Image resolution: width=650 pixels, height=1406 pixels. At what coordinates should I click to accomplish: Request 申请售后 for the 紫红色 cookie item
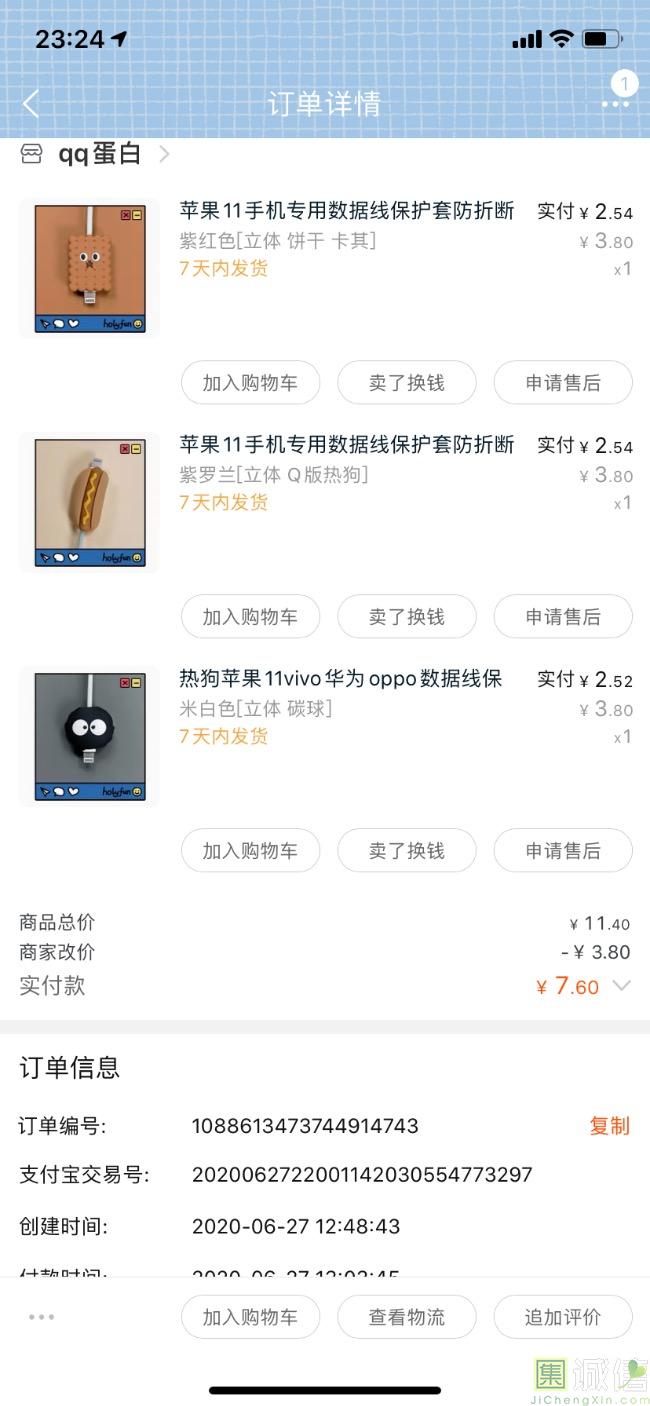[563, 383]
